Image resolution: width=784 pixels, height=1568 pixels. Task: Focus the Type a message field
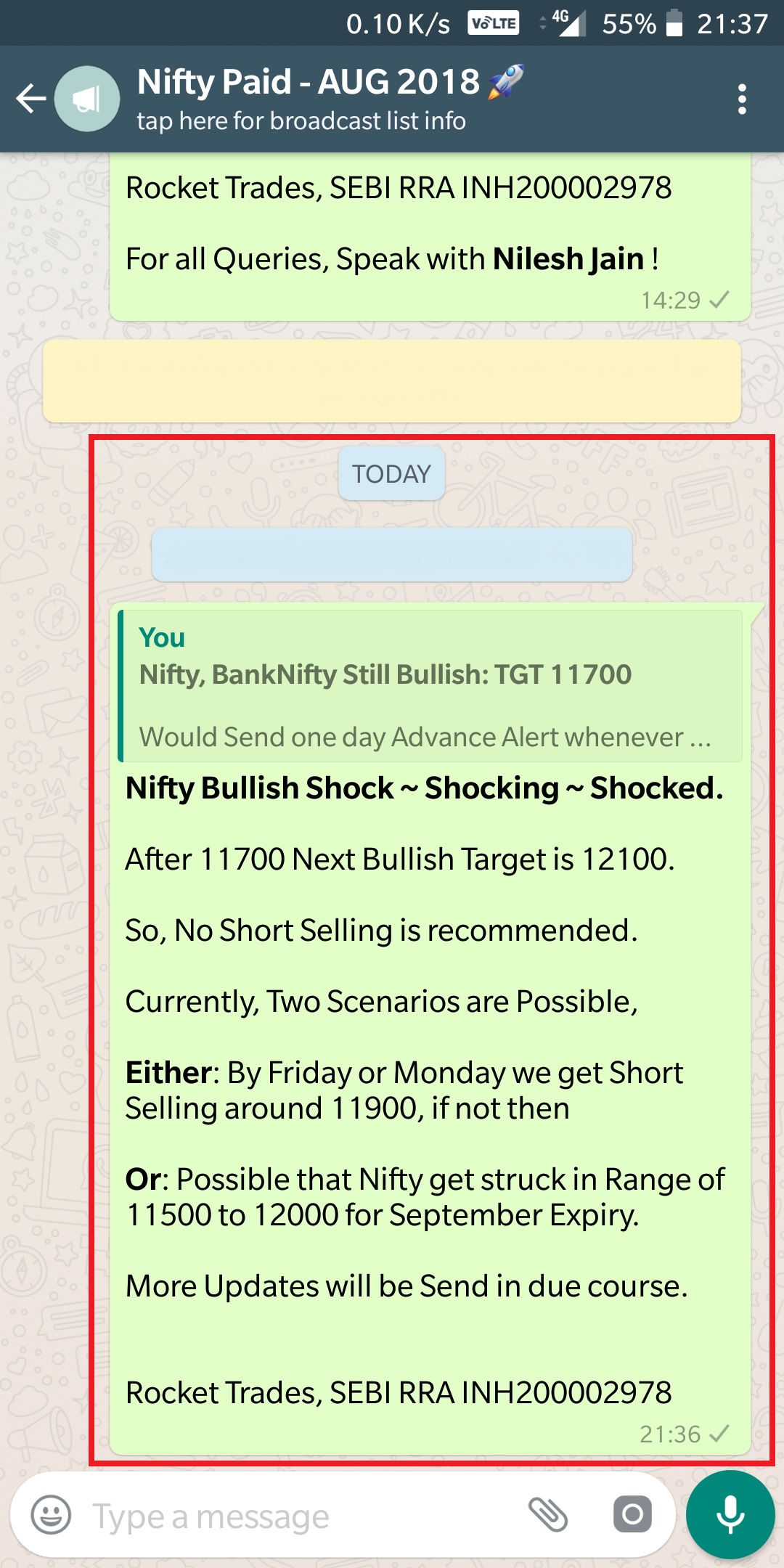click(290, 1516)
